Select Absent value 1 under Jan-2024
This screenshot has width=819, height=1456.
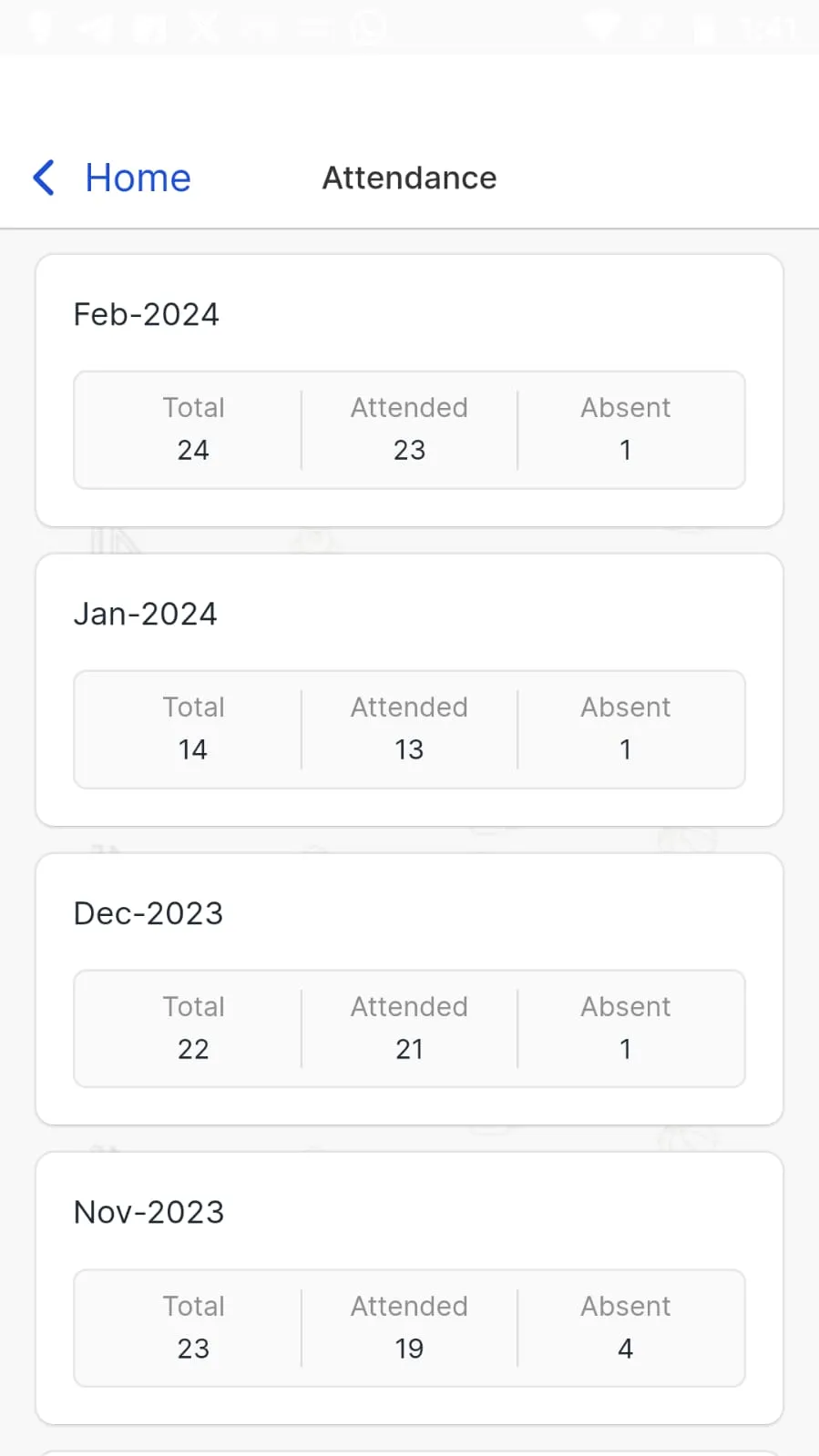(625, 748)
